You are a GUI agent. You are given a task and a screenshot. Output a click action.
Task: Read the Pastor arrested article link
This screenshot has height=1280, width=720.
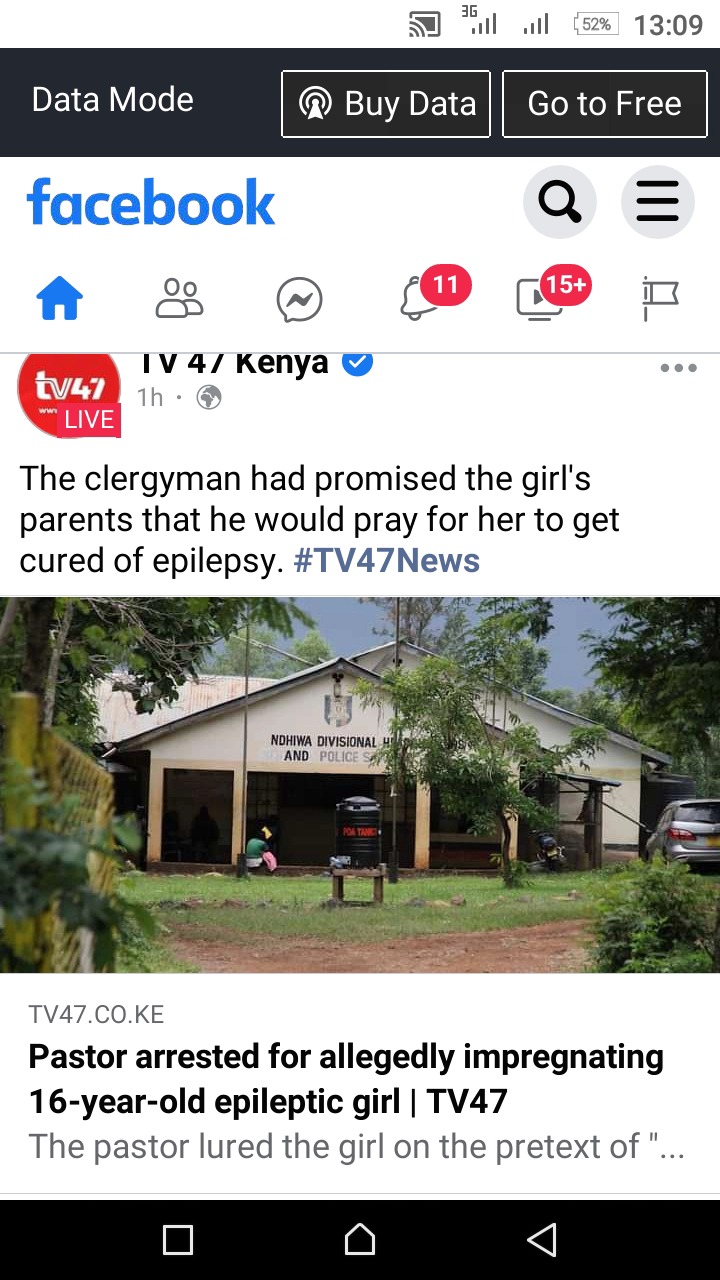pos(346,1078)
